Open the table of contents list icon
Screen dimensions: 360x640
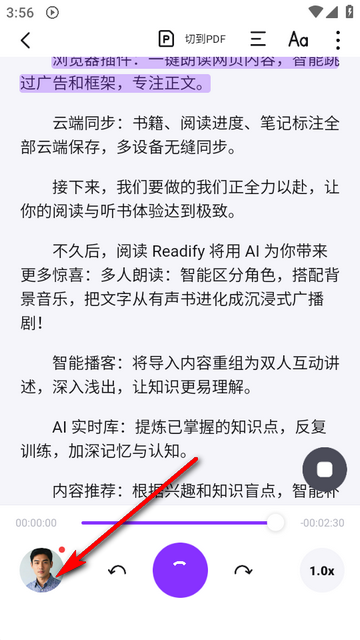258,39
